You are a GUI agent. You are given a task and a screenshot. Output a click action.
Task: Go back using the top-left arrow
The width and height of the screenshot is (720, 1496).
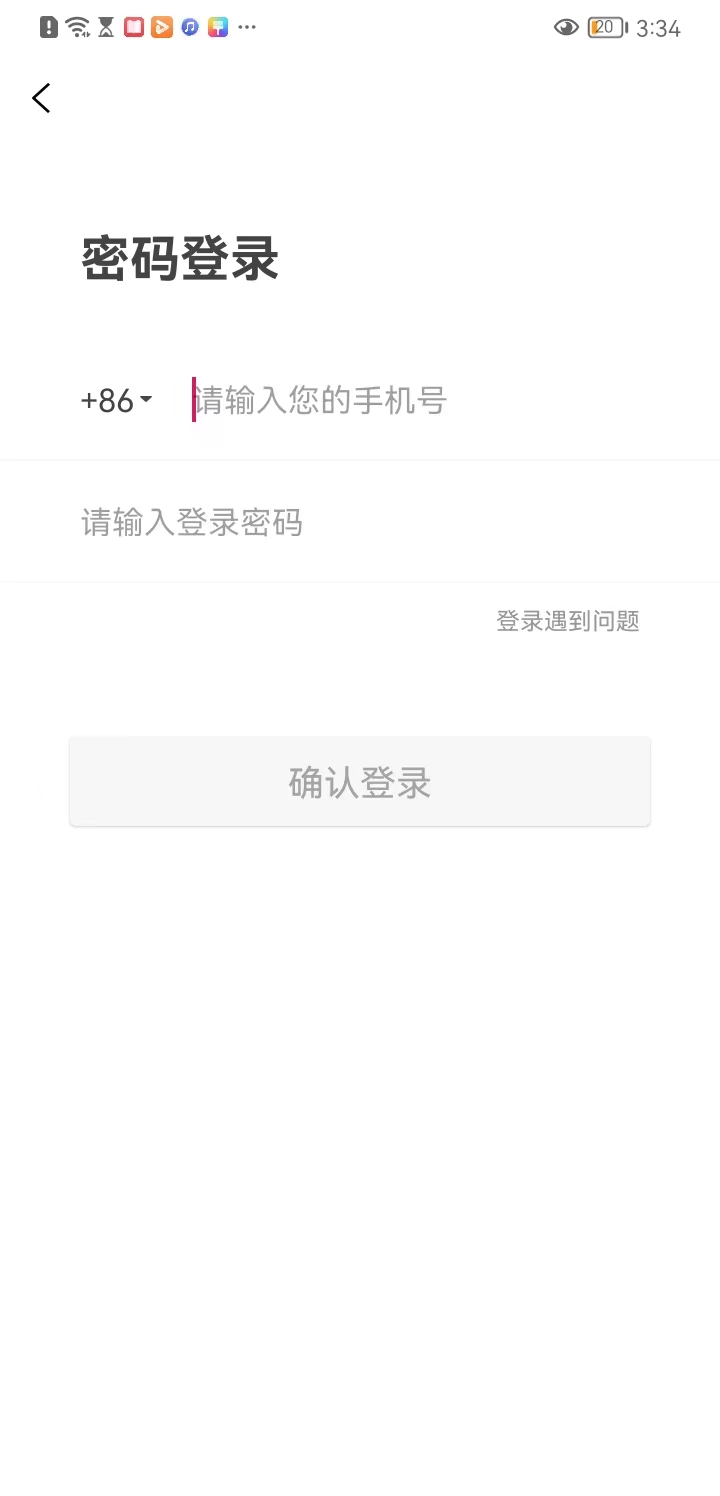pos(41,98)
